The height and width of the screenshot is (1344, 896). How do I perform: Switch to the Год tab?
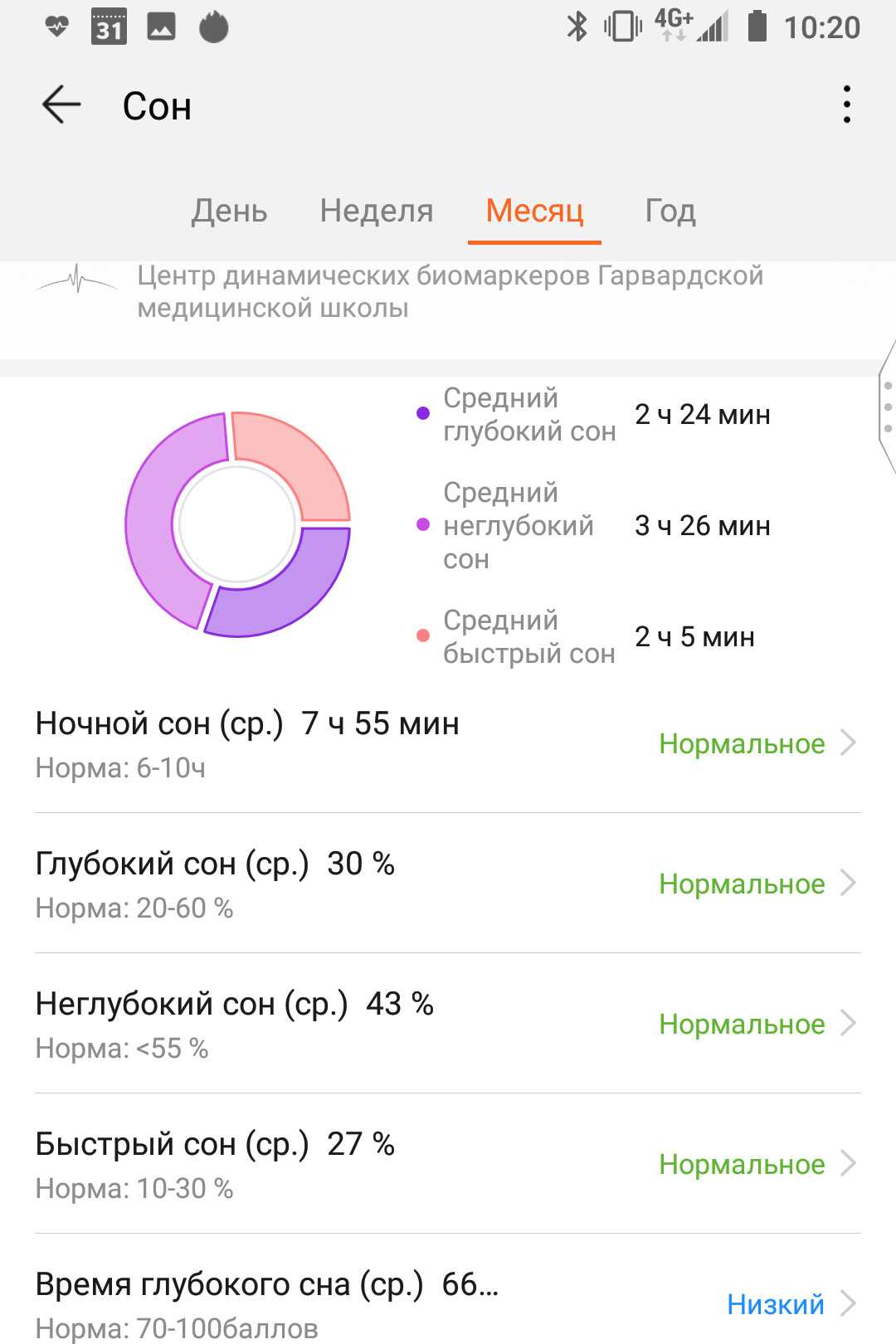coord(670,211)
